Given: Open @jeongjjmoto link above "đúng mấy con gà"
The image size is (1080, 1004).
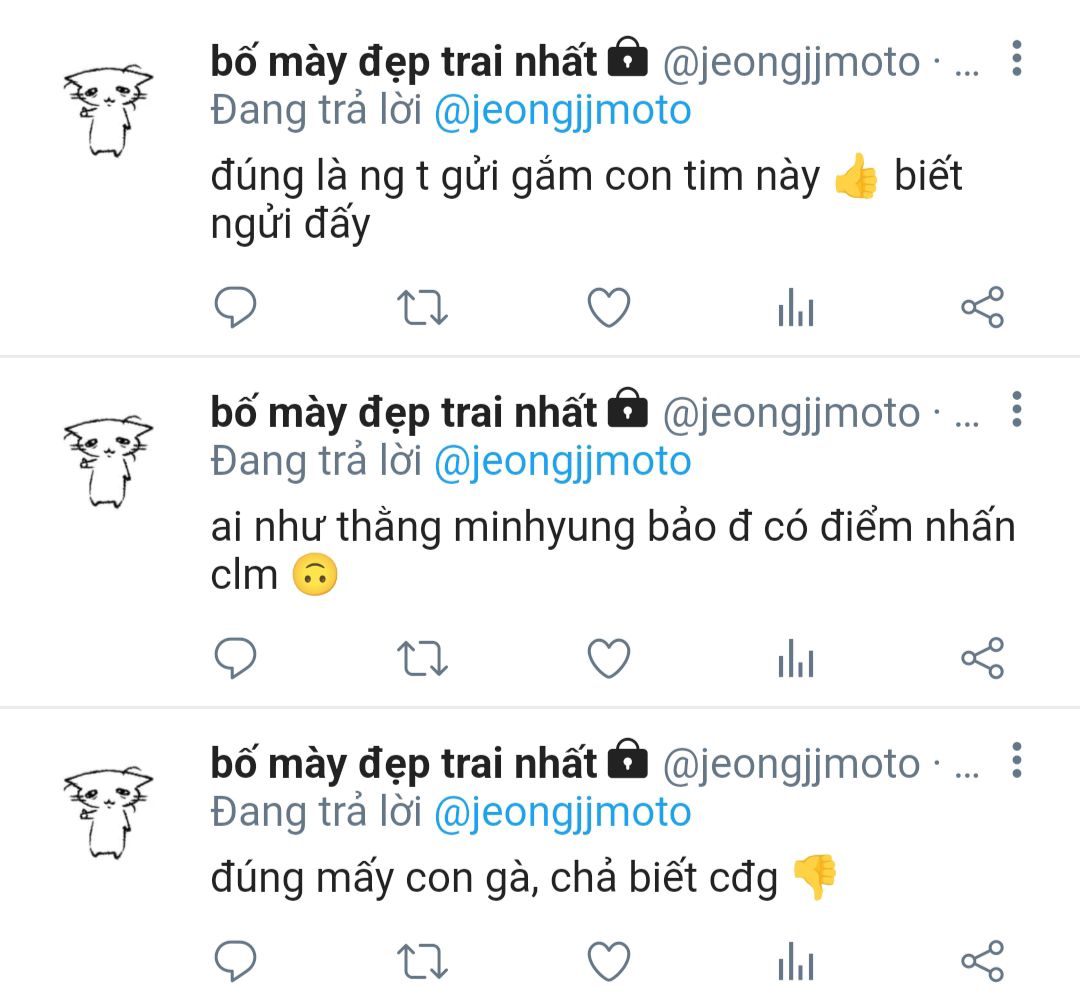Looking at the screenshot, I should (562, 811).
